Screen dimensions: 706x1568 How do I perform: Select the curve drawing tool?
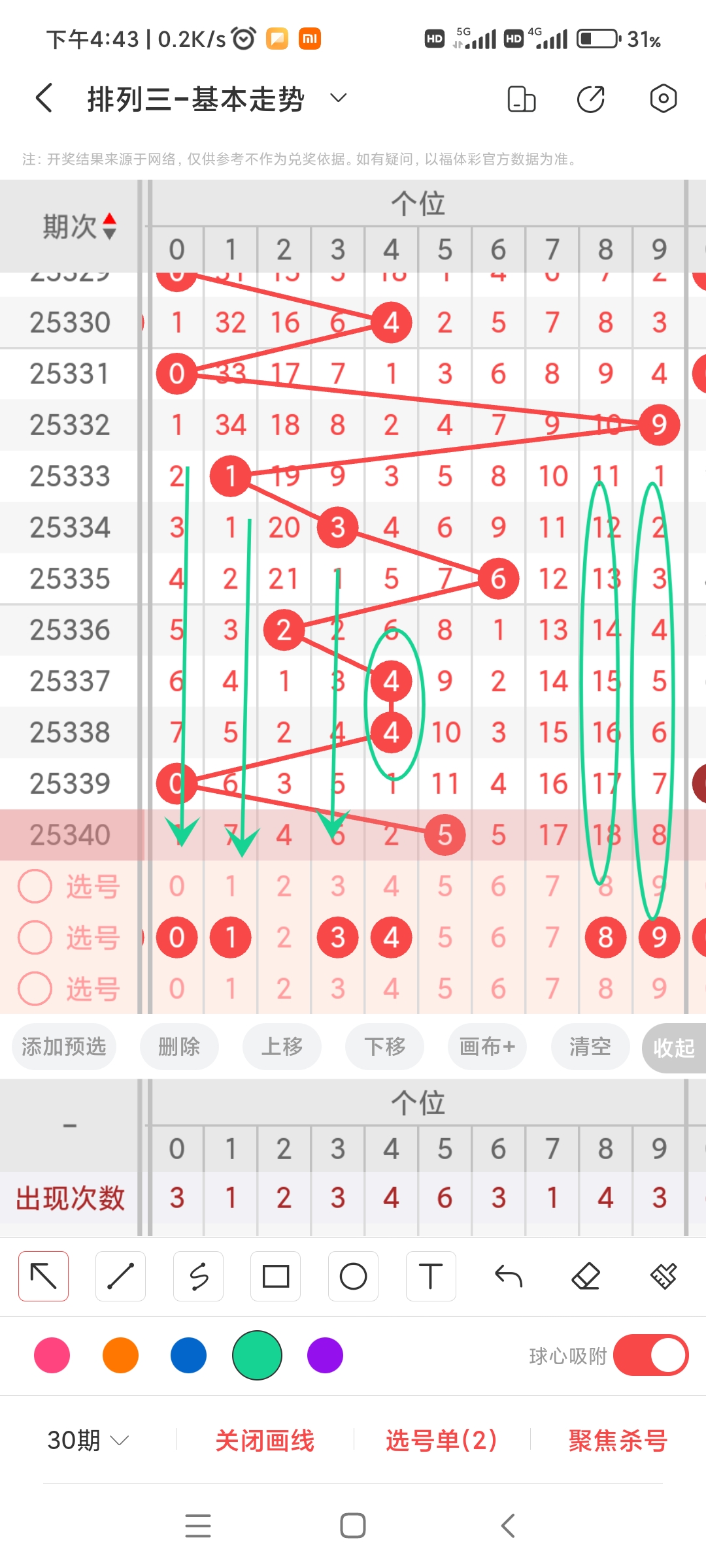pos(198,1275)
